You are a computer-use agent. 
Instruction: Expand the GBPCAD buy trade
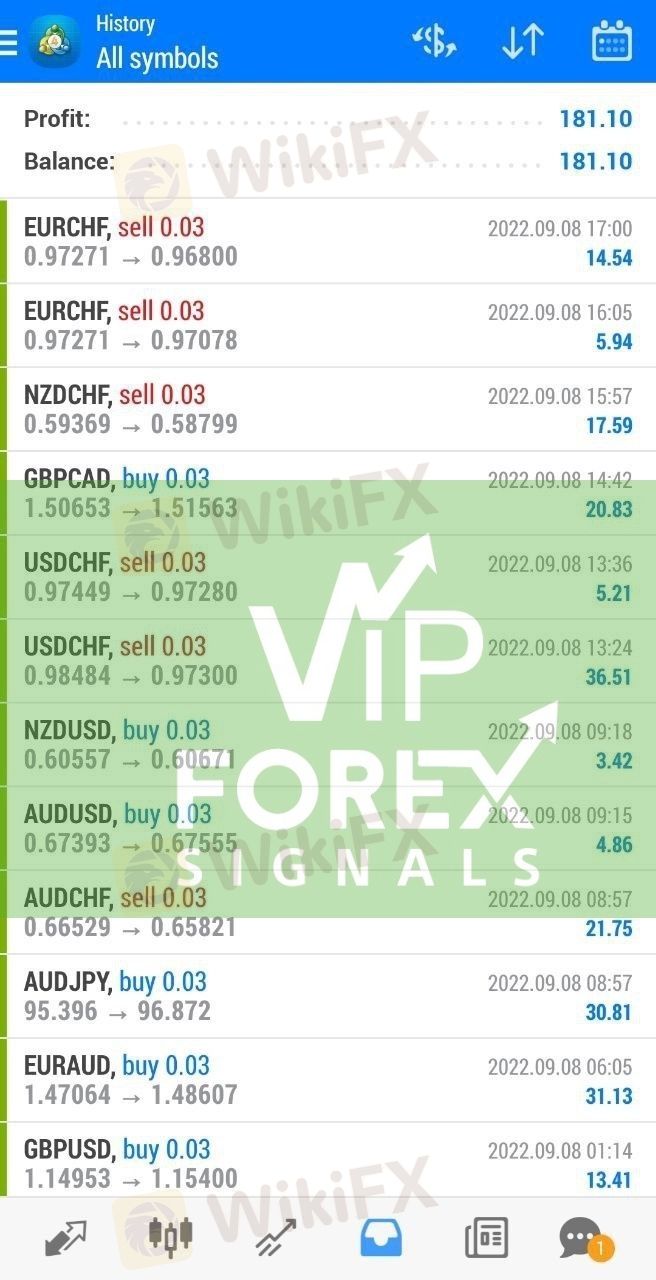[x=328, y=494]
